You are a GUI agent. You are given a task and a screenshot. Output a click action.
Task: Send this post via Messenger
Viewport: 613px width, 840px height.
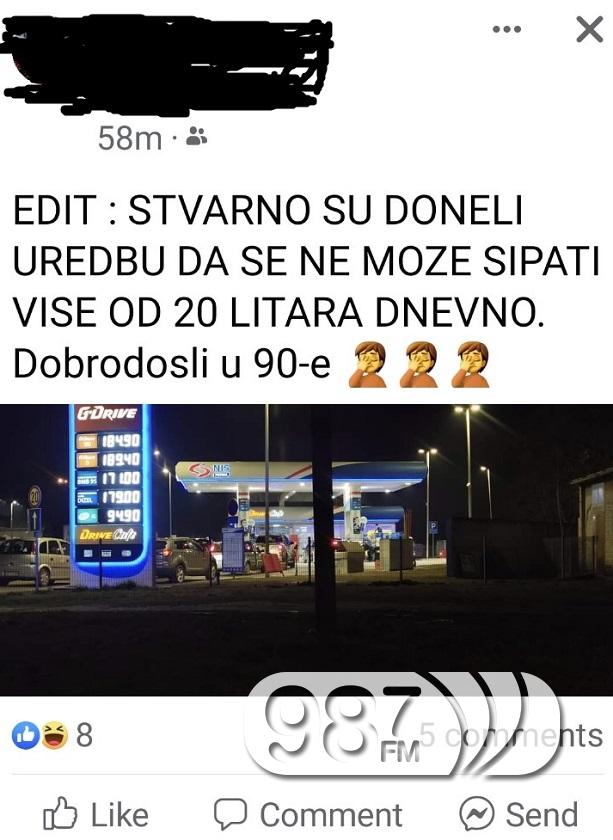(x=519, y=815)
